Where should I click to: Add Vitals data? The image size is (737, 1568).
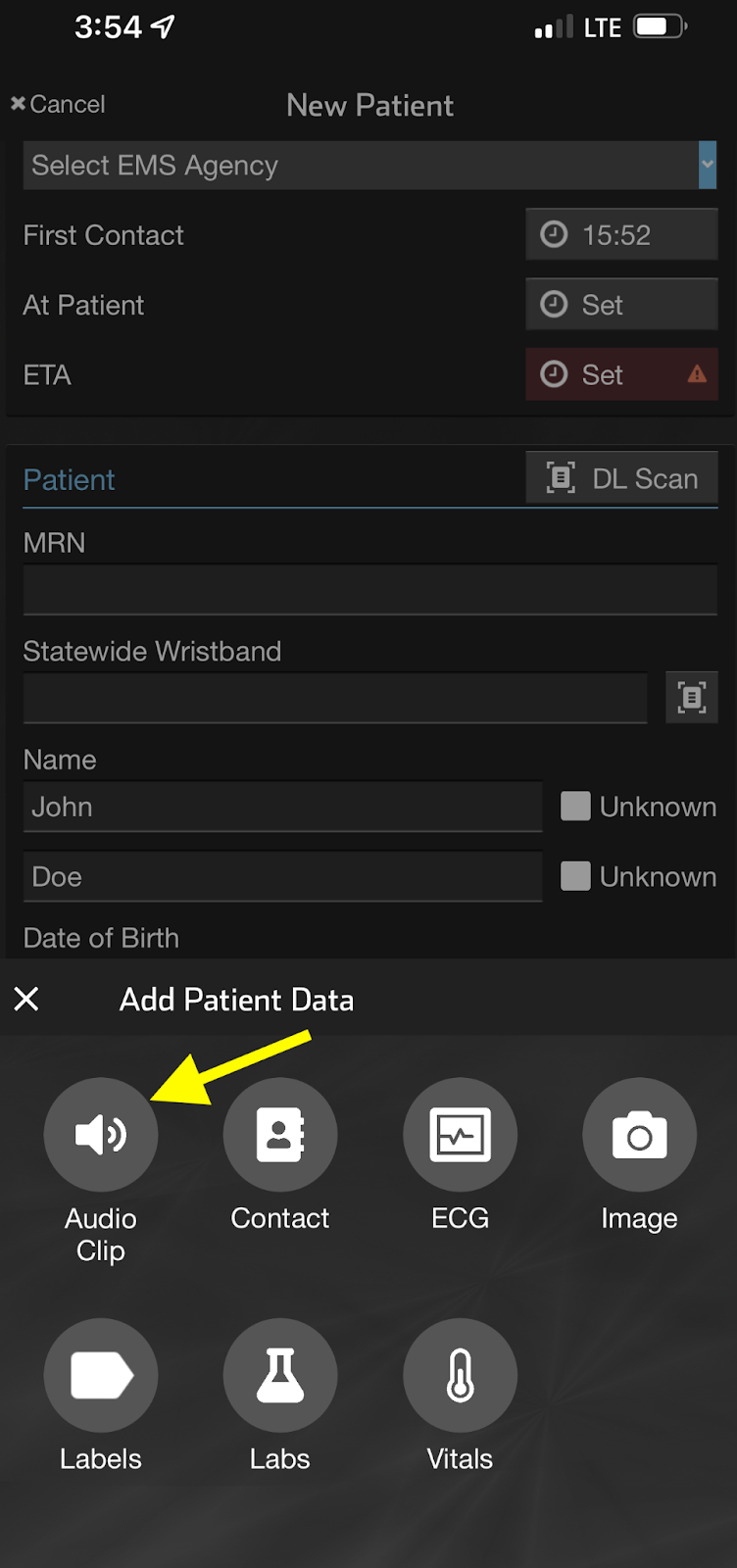tap(460, 1375)
